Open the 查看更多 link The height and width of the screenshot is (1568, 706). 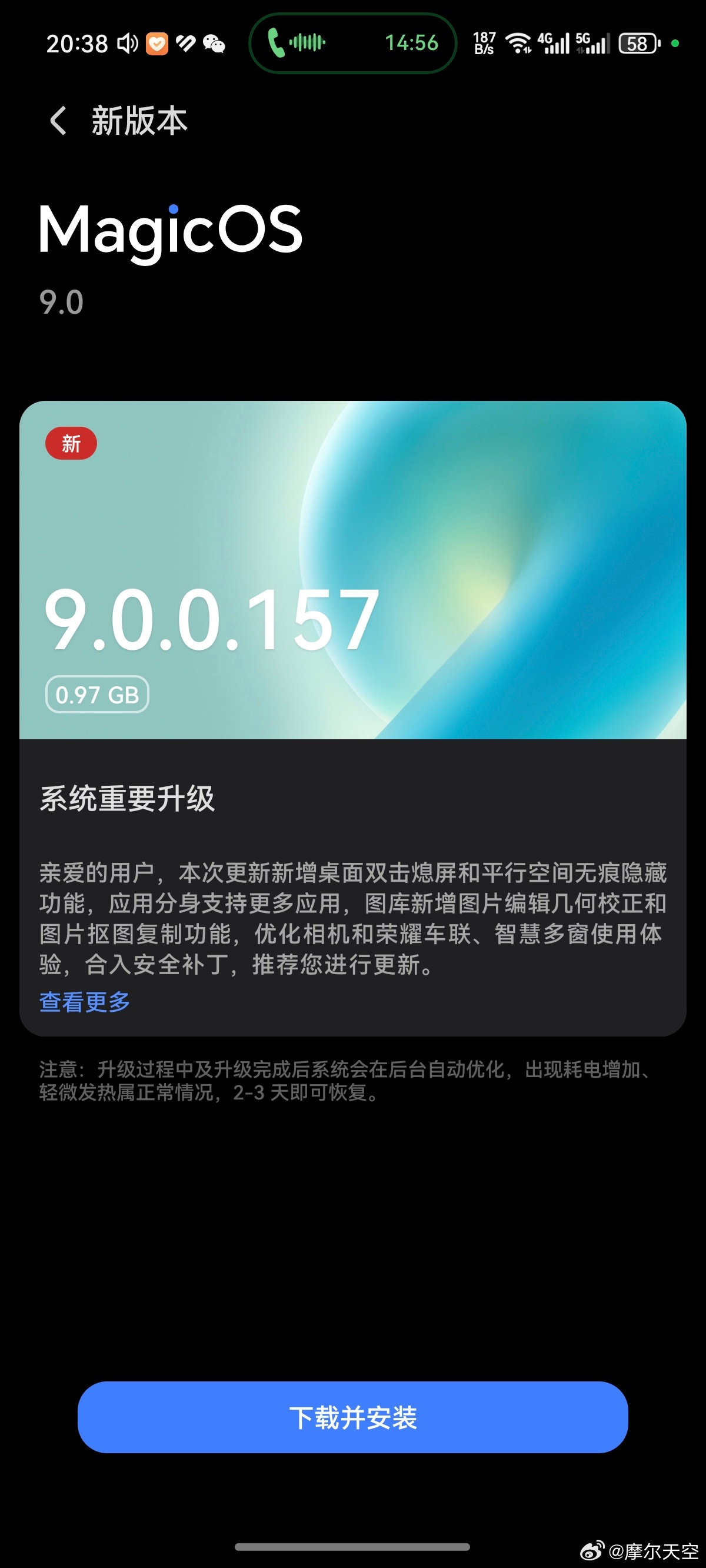[85, 1002]
